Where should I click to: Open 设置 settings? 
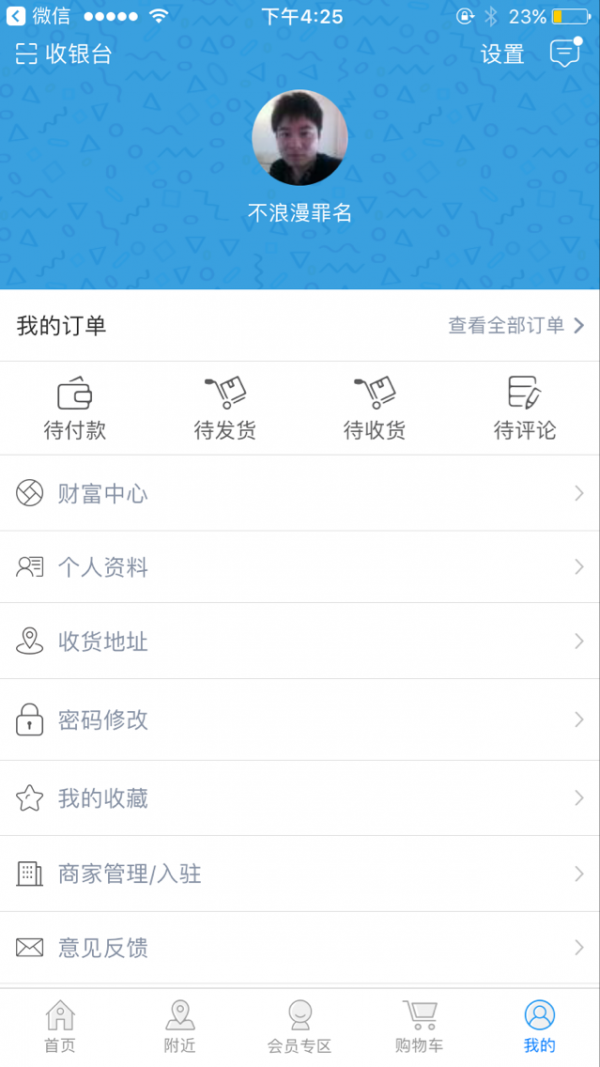[502, 54]
